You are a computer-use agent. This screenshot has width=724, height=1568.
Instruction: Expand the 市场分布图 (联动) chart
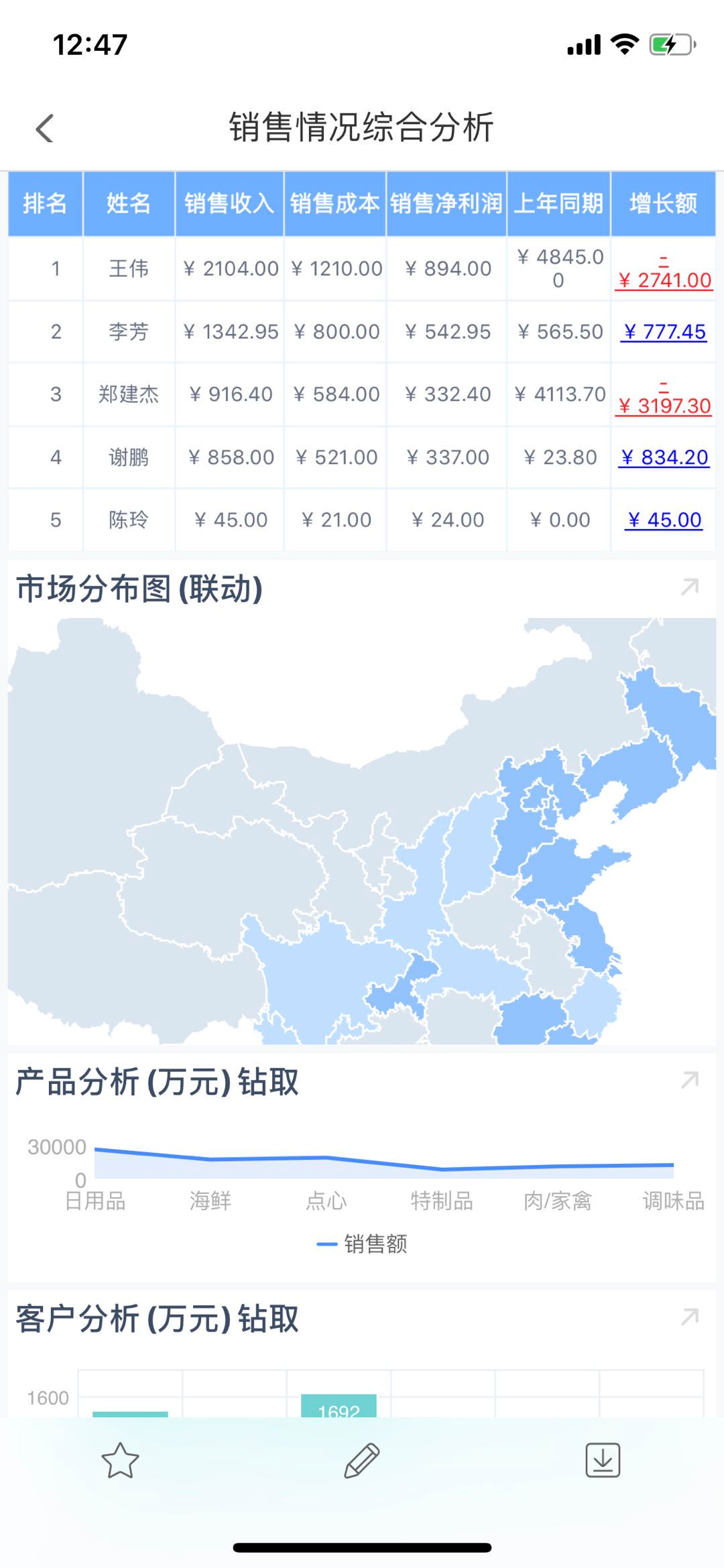[690, 587]
